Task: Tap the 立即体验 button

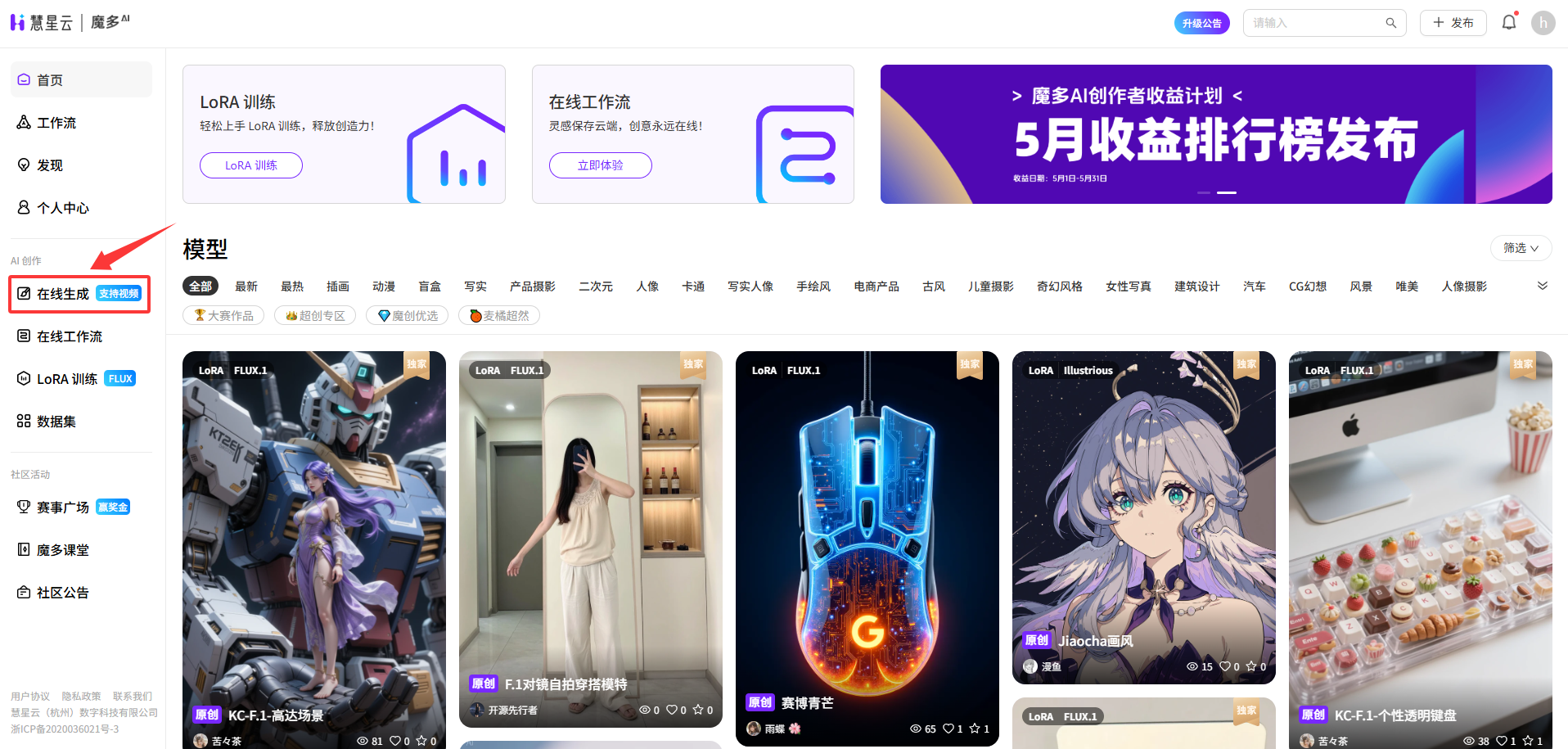Action: tap(600, 165)
